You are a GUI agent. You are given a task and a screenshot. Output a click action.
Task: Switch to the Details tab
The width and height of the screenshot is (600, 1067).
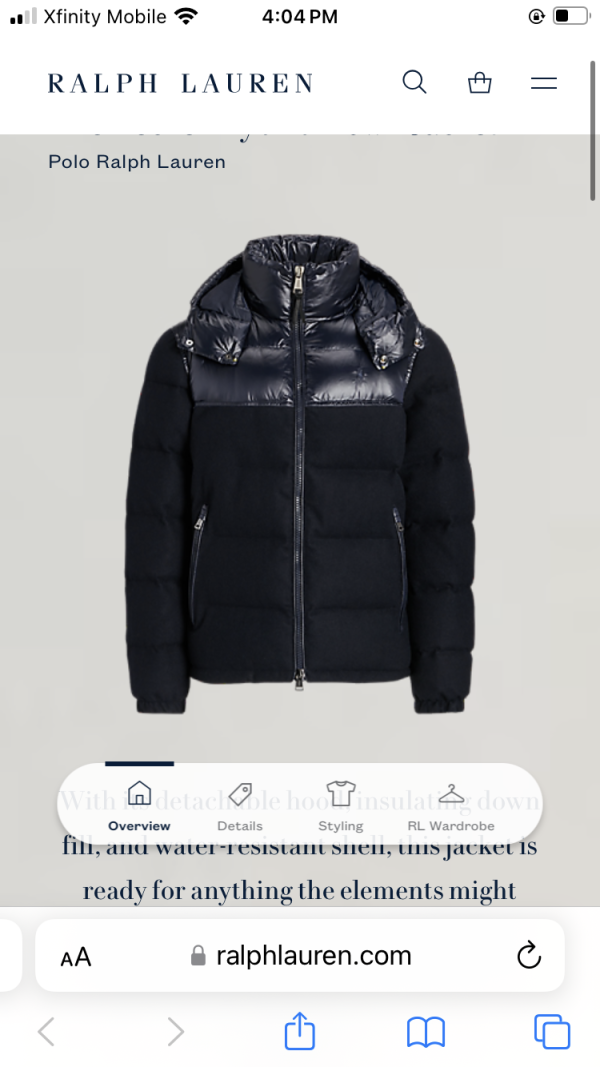pos(239,807)
